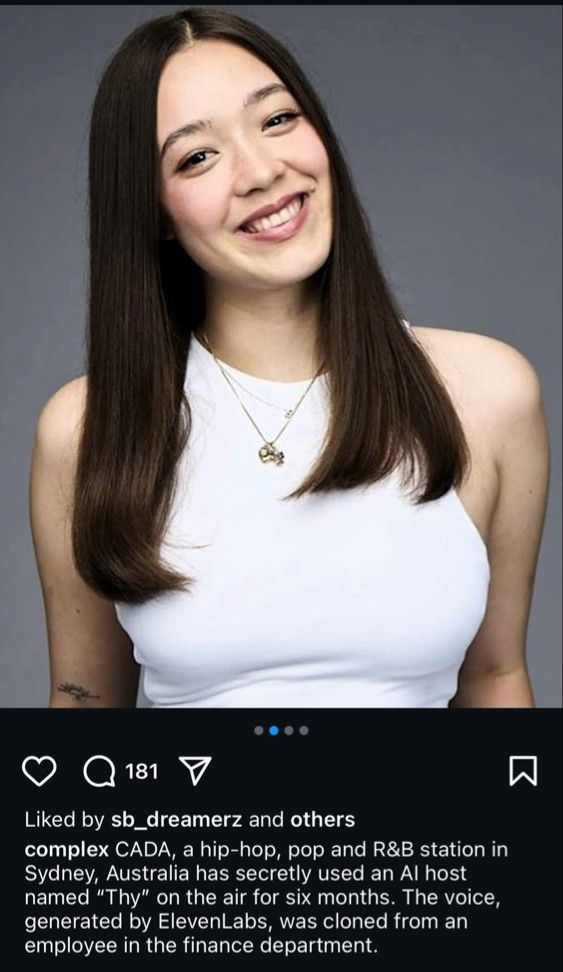Image resolution: width=563 pixels, height=972 pixels.
Task: Like this post with the heart icon
Action: 39,771
